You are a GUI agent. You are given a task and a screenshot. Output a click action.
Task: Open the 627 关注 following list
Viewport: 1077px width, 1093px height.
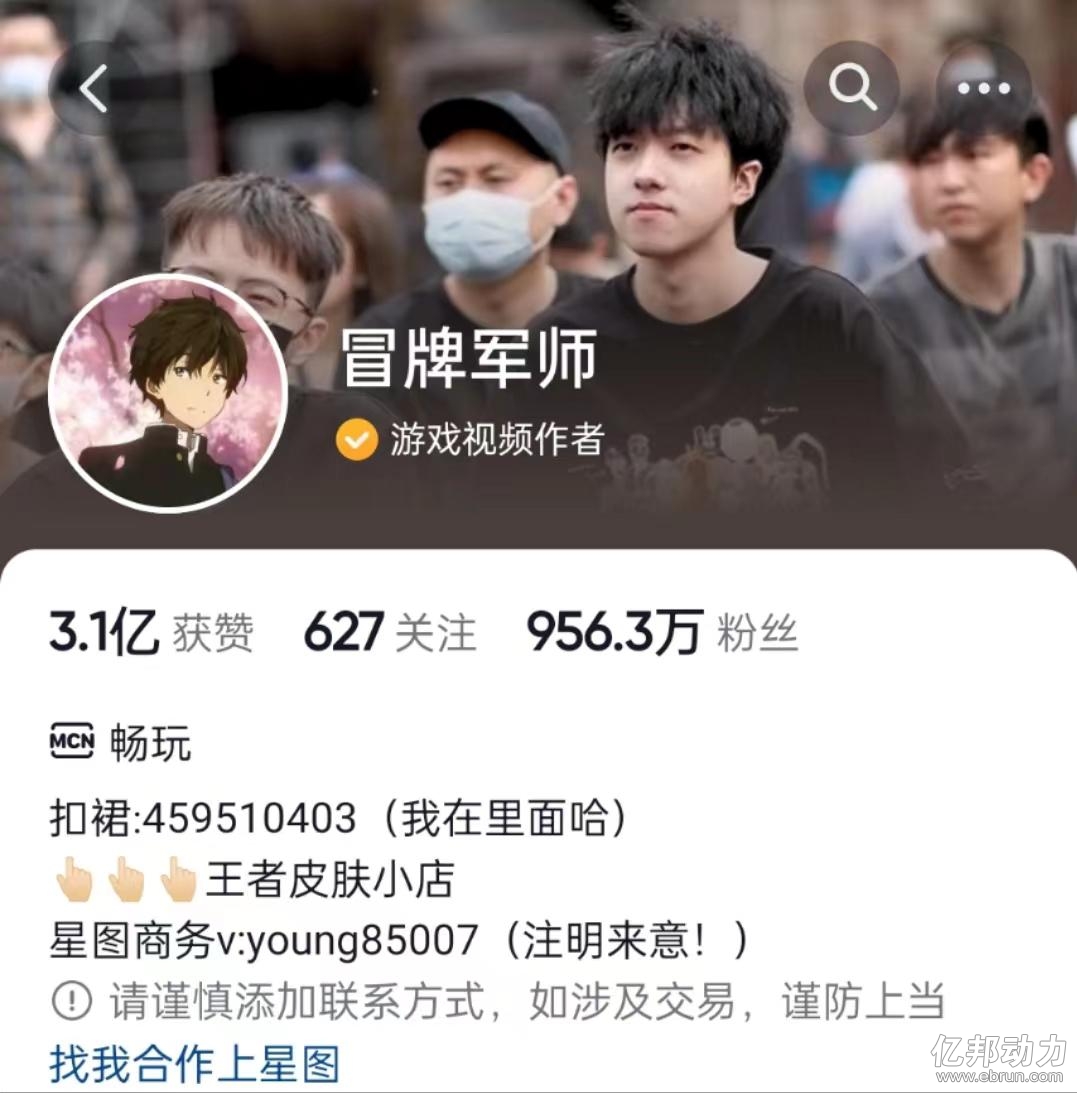point(390,633)
